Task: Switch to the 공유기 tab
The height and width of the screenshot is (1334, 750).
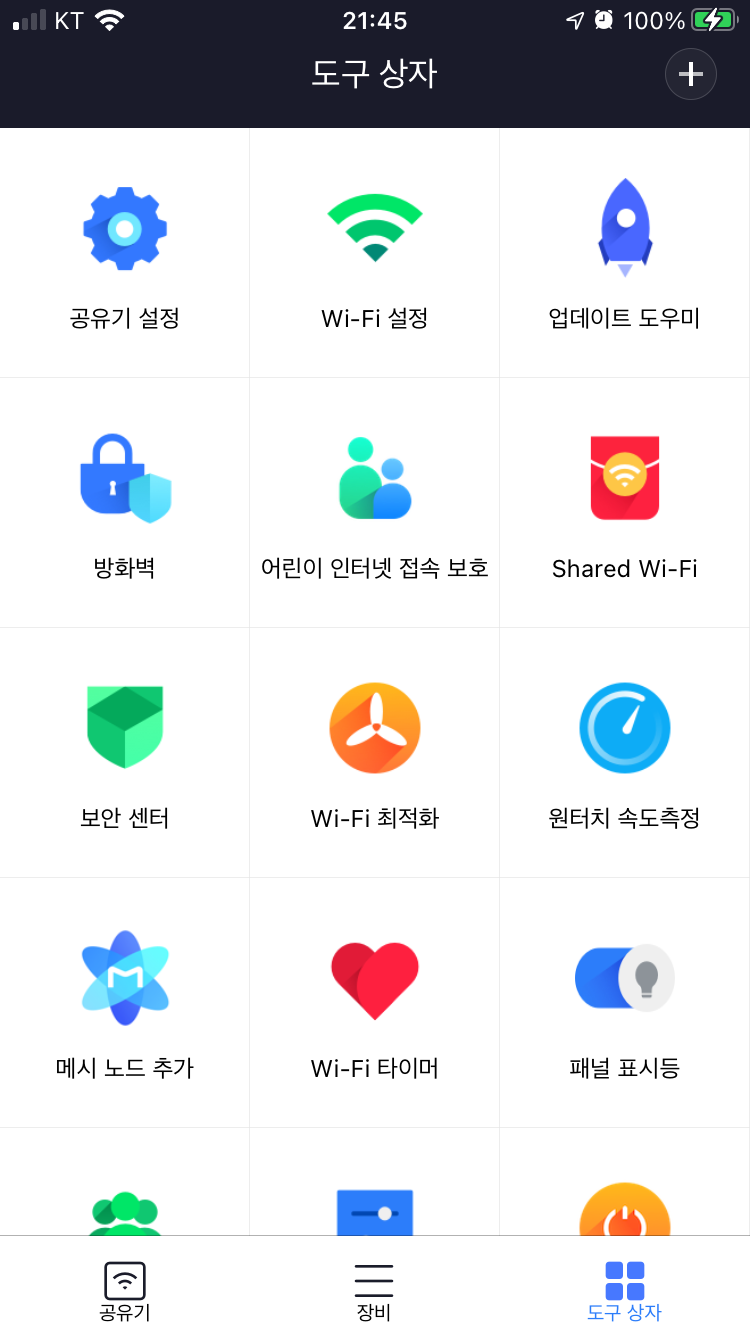Action: pyautogui.click(x=125, y=1290)
